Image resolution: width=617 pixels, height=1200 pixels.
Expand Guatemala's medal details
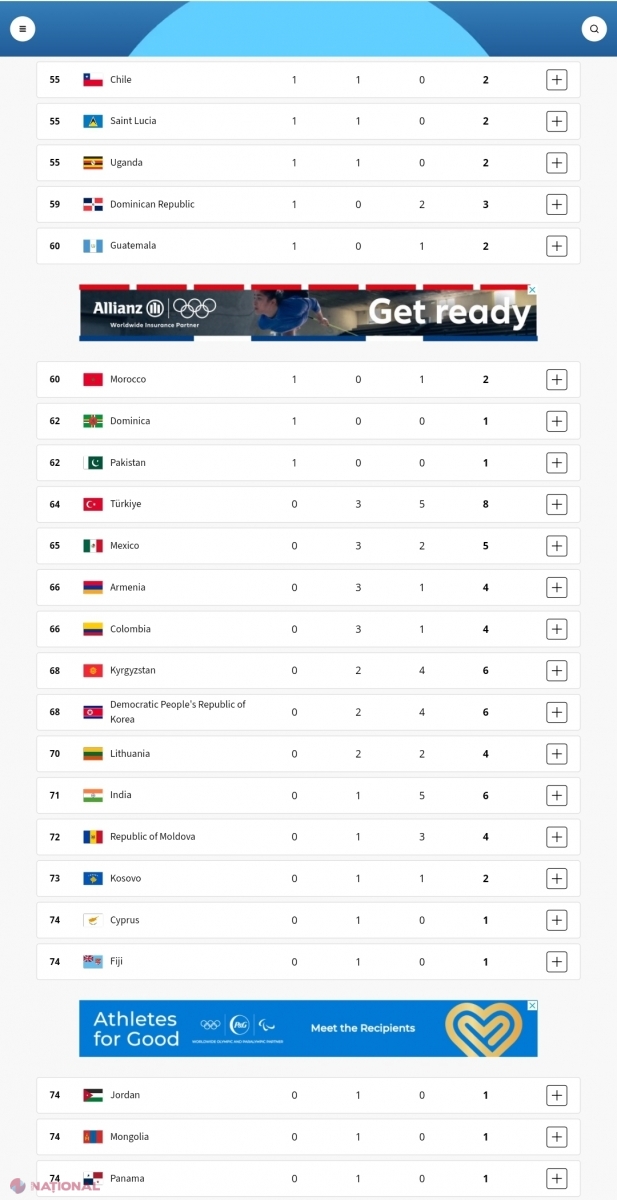[557, 246]
